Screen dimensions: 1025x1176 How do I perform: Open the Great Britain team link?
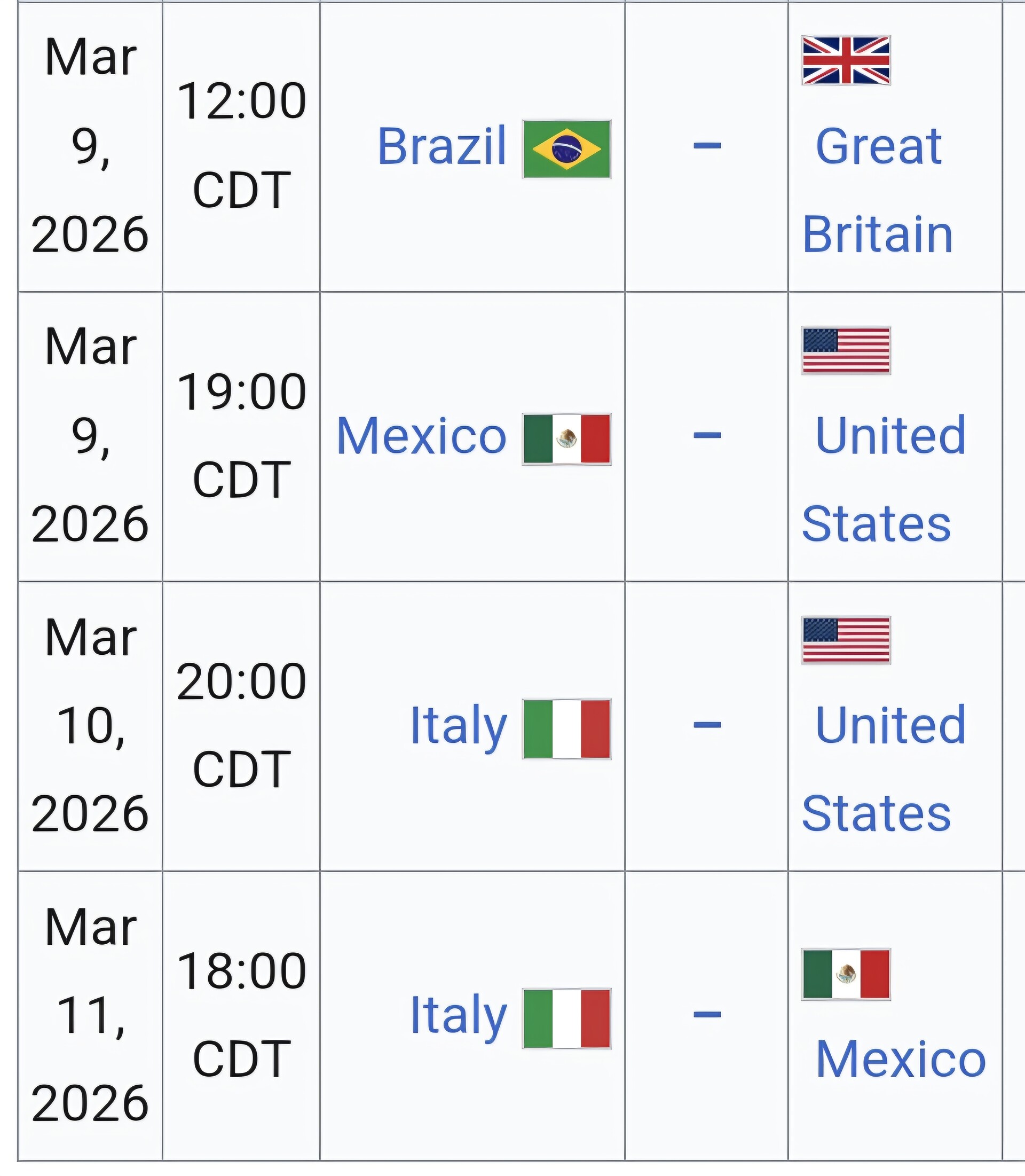point(878,190)
